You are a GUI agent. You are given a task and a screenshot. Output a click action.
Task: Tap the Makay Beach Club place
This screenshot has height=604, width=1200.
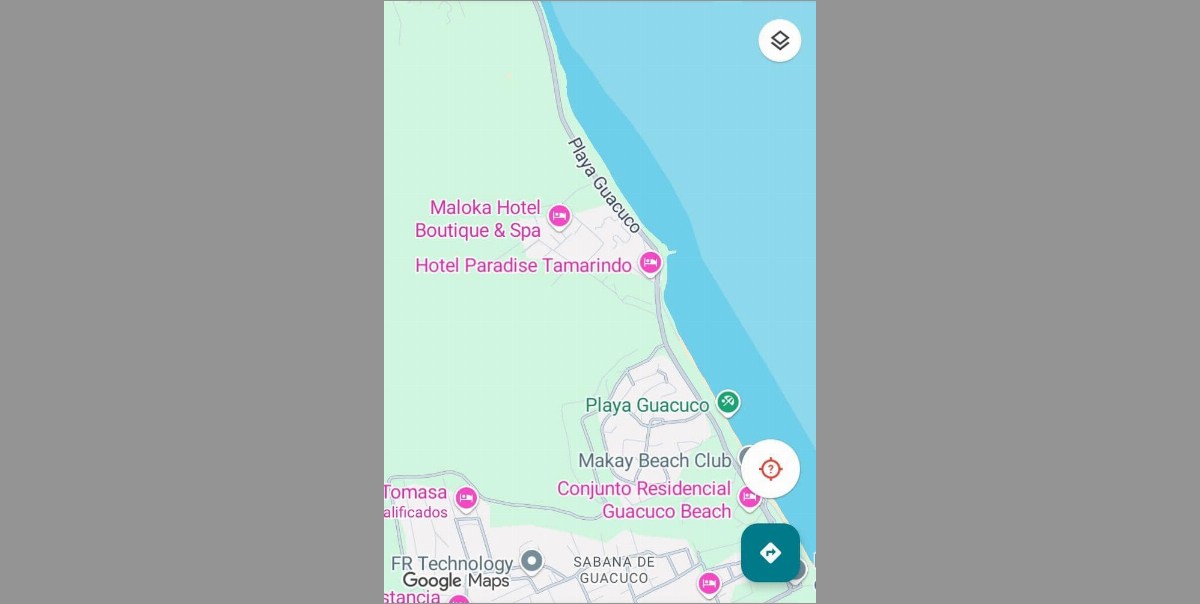click(655, 461)
